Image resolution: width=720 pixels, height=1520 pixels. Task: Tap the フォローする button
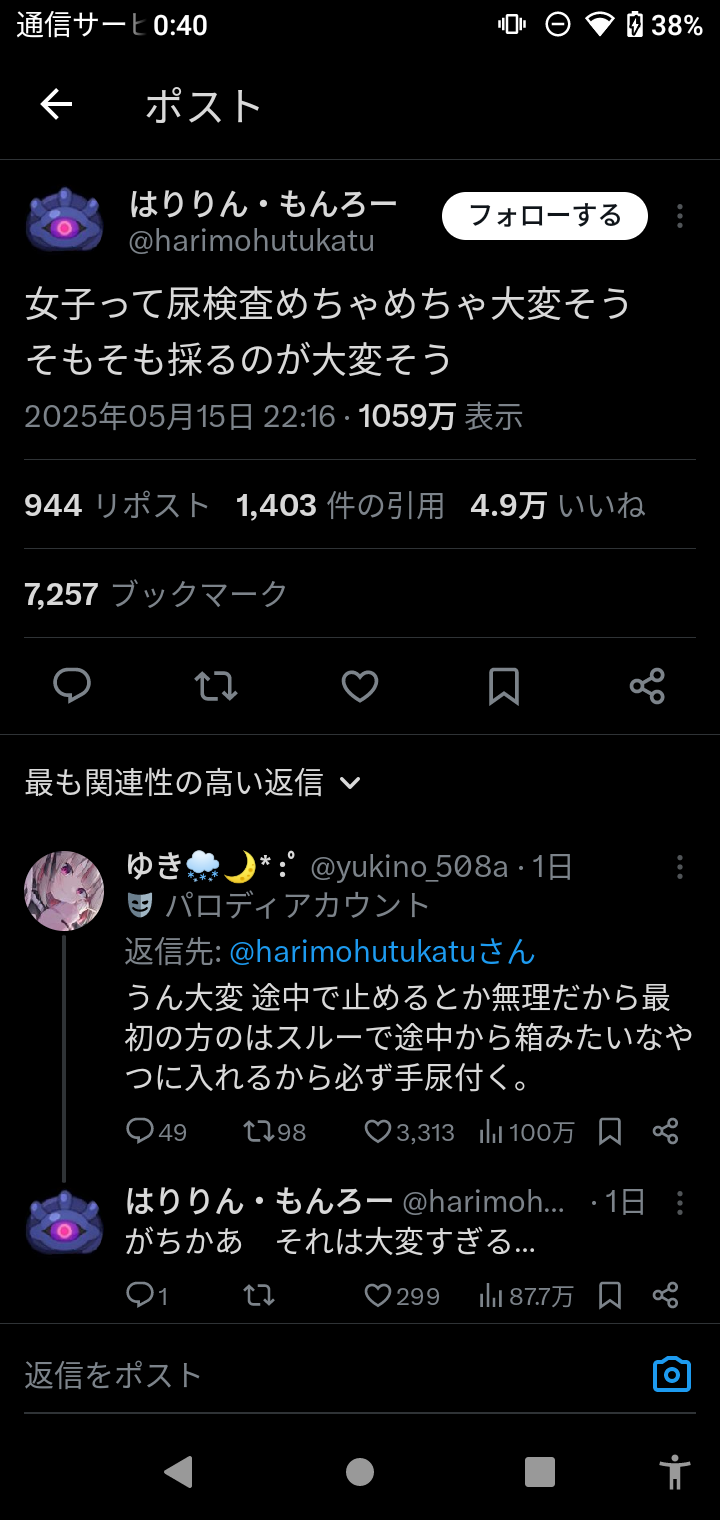[545, 216]
